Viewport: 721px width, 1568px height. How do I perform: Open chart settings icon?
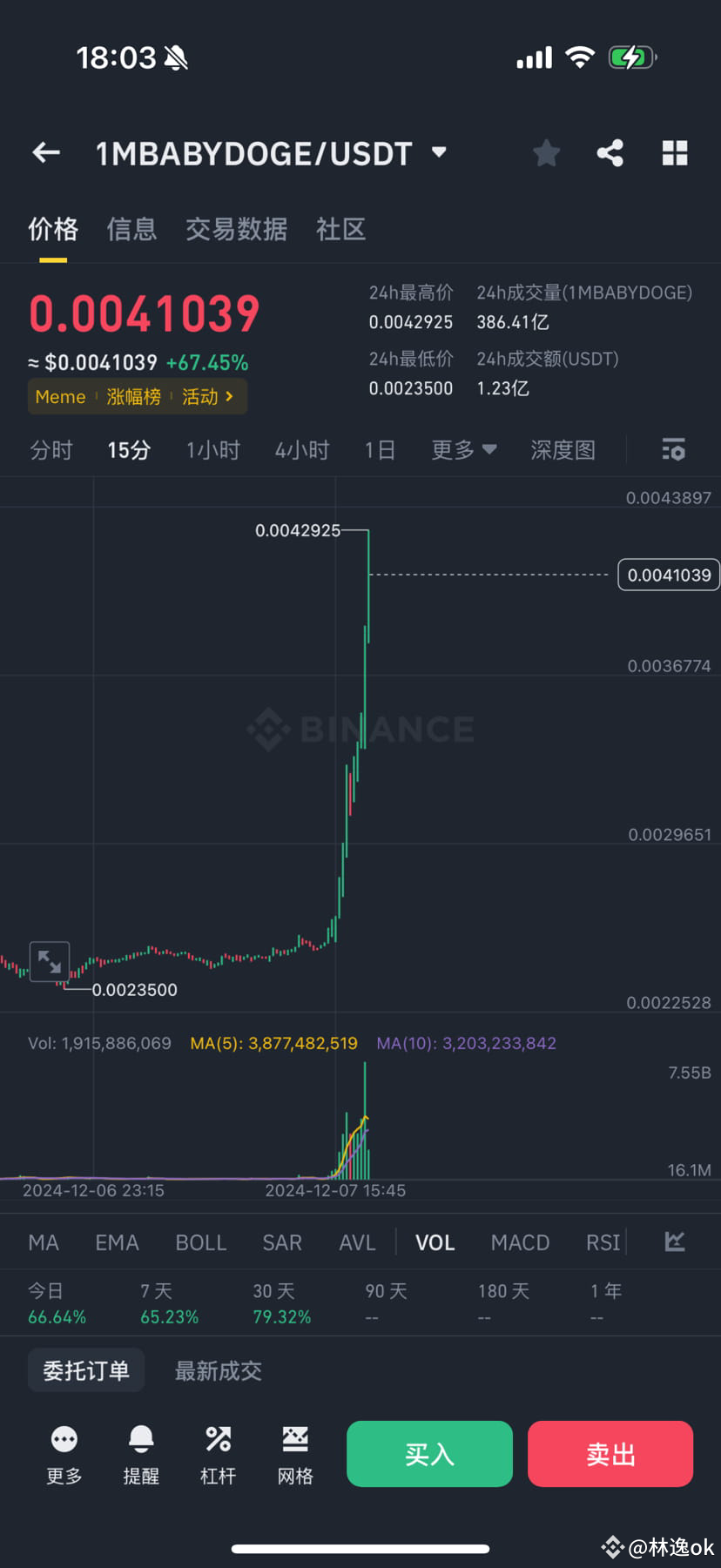pyautogui.click(x=673, y=450)
